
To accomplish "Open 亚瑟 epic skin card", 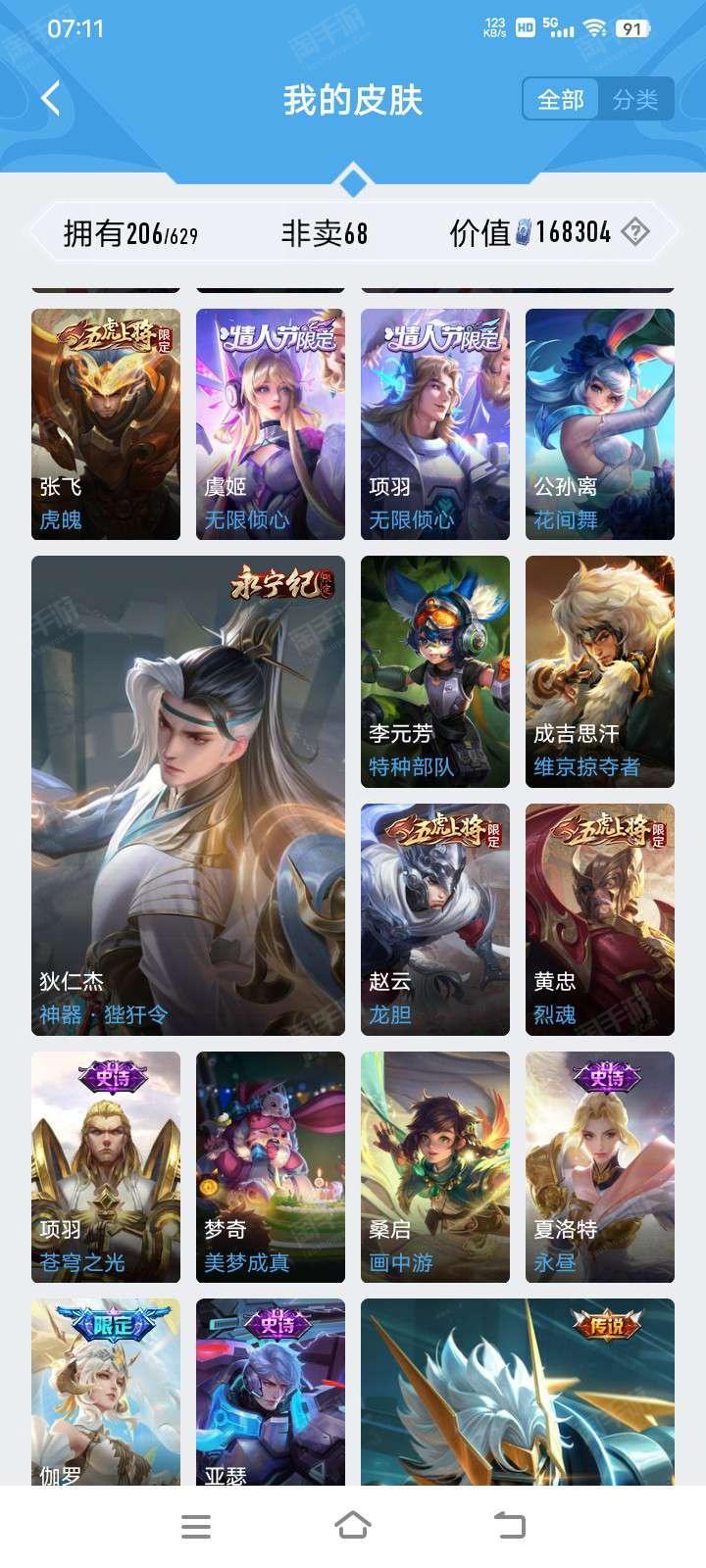I will pos(271,1392).
